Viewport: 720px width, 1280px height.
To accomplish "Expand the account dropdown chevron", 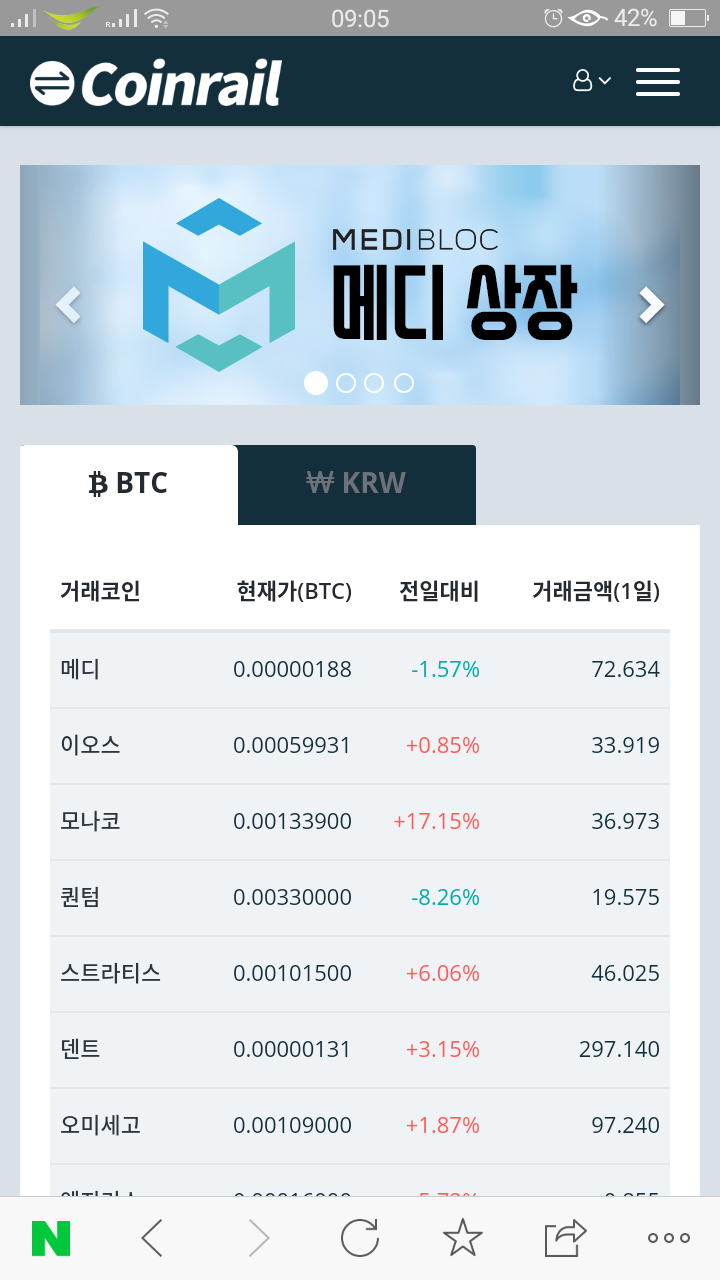I will click(605, 80).
